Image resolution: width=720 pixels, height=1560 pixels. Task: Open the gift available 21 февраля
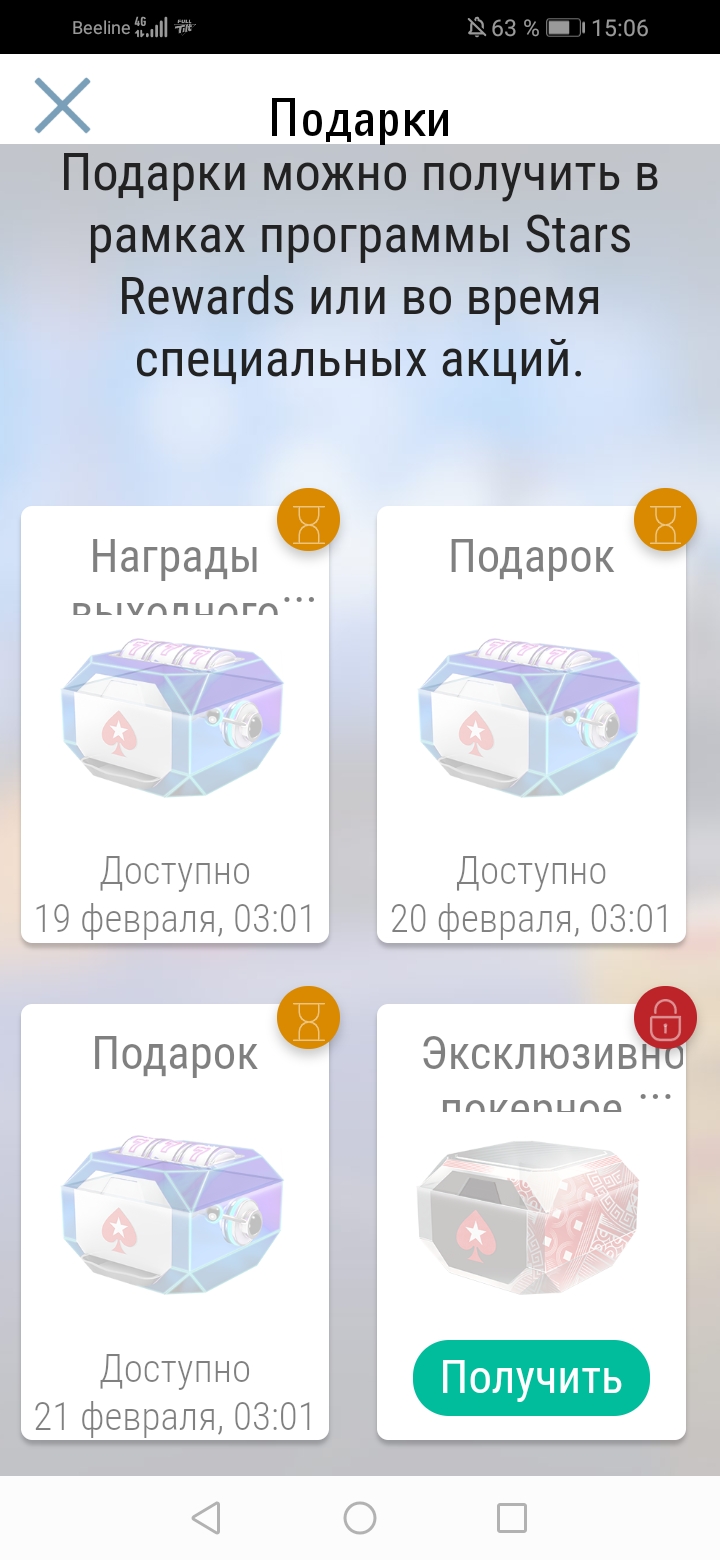(175, 1222)
